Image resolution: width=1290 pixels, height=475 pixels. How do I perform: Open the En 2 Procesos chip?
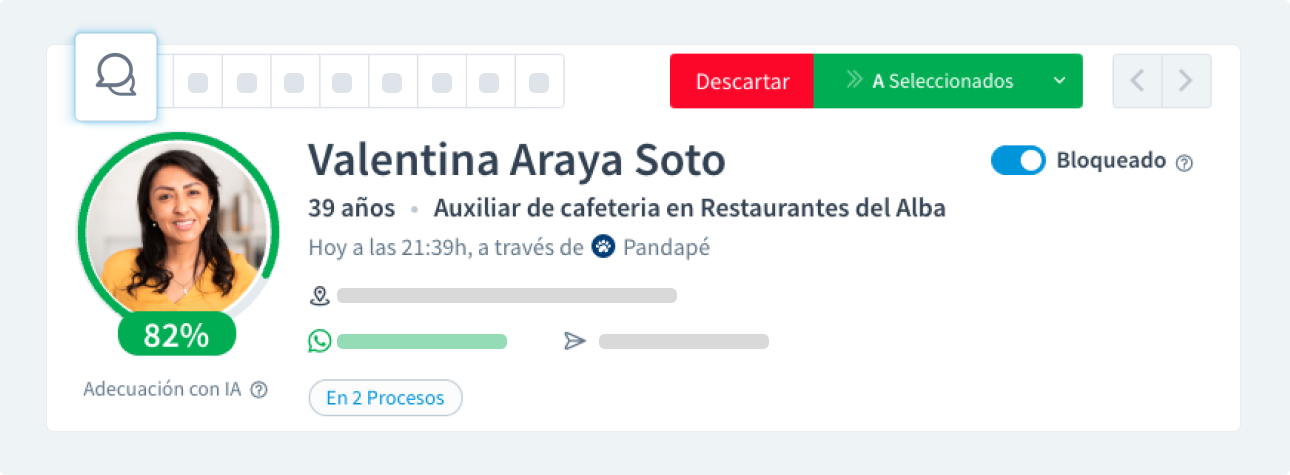point(385,397)
